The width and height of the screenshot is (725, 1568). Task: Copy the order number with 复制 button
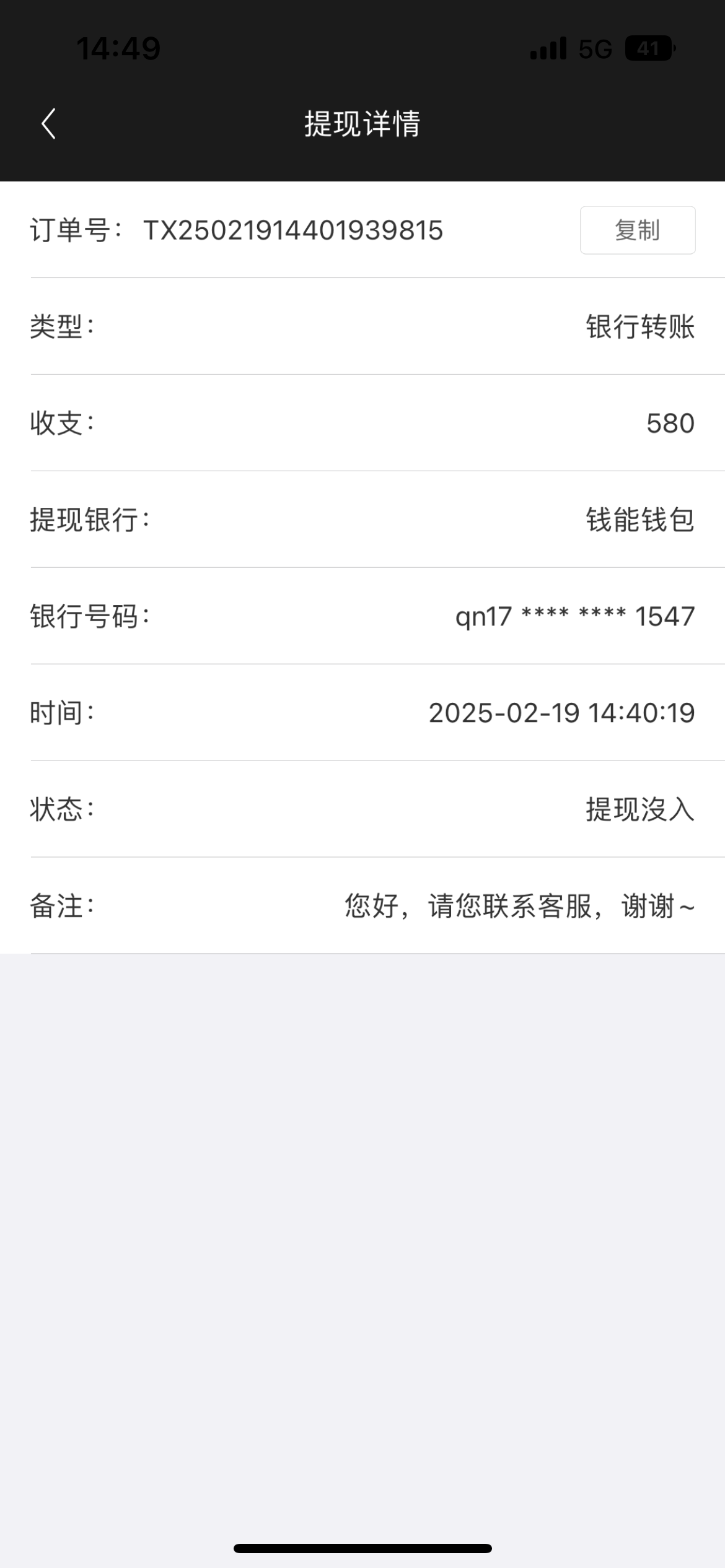[x=637, y=230]
